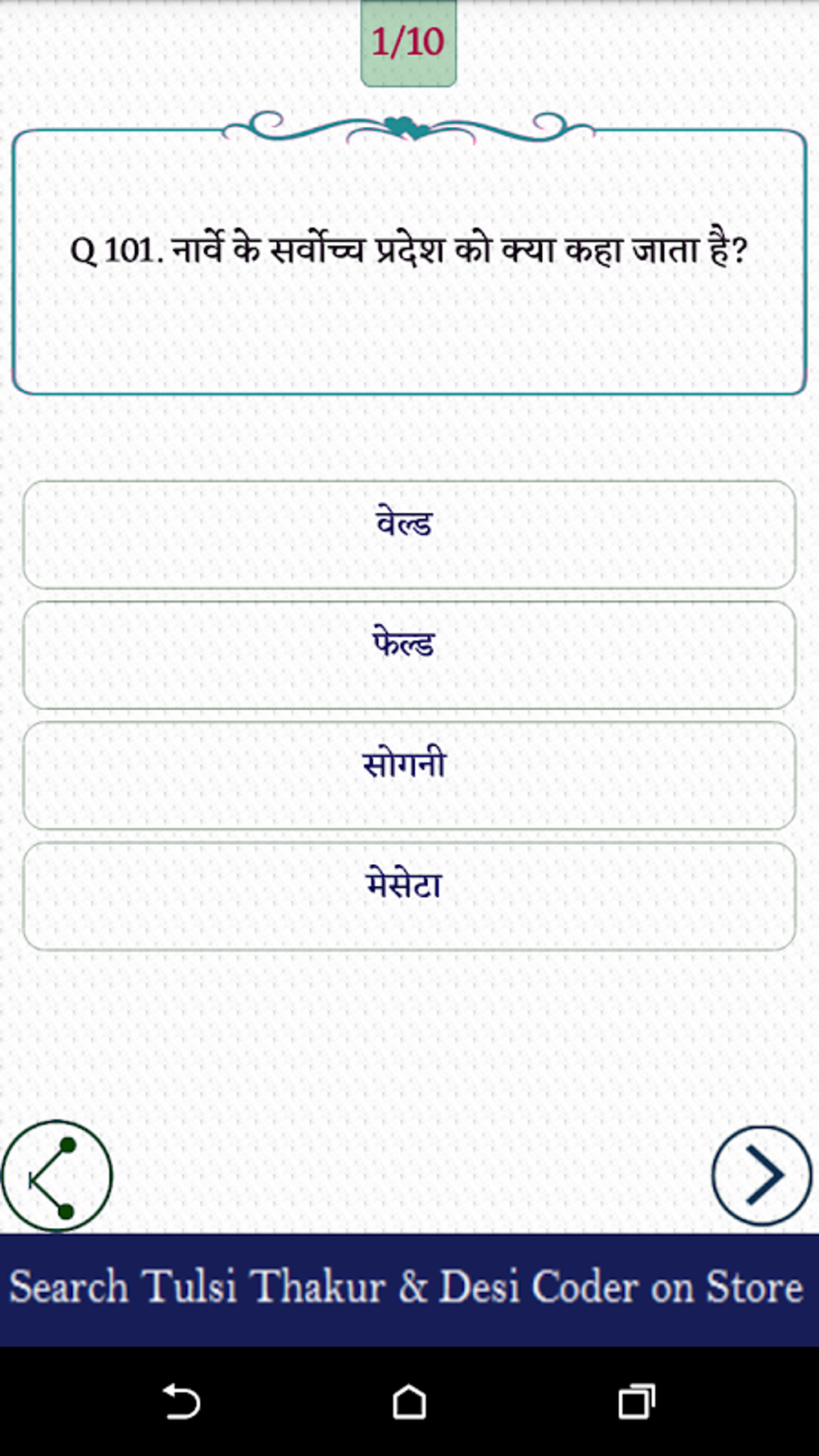Screen dimensions: 819x1456
Task: Share this quiz question
Action: (x=56, y=1176)
